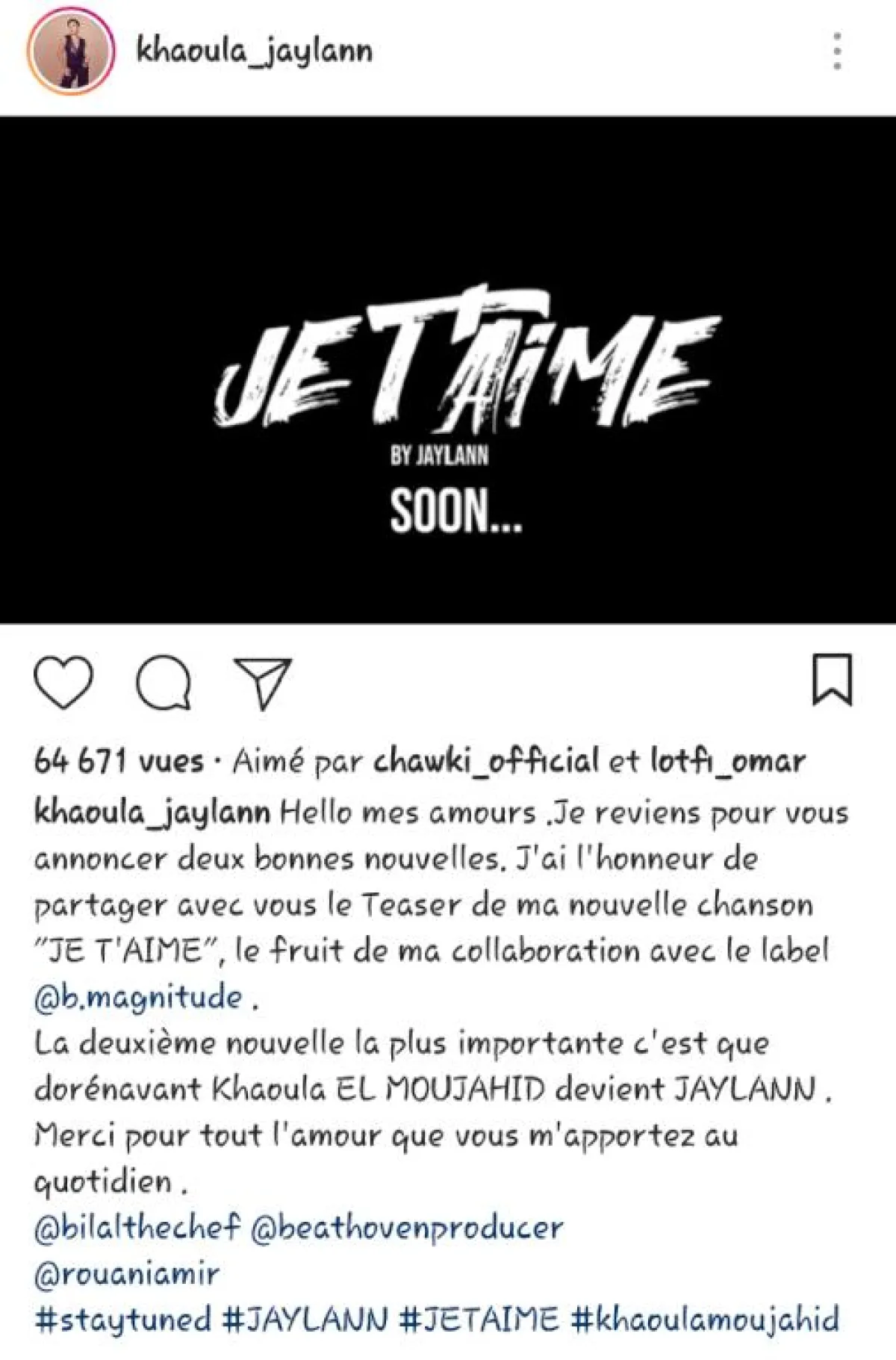The width and height of the screenshot is (896, 1360).
Task: Share the post via the paper plane icon
Action: (x=262, y=682)
